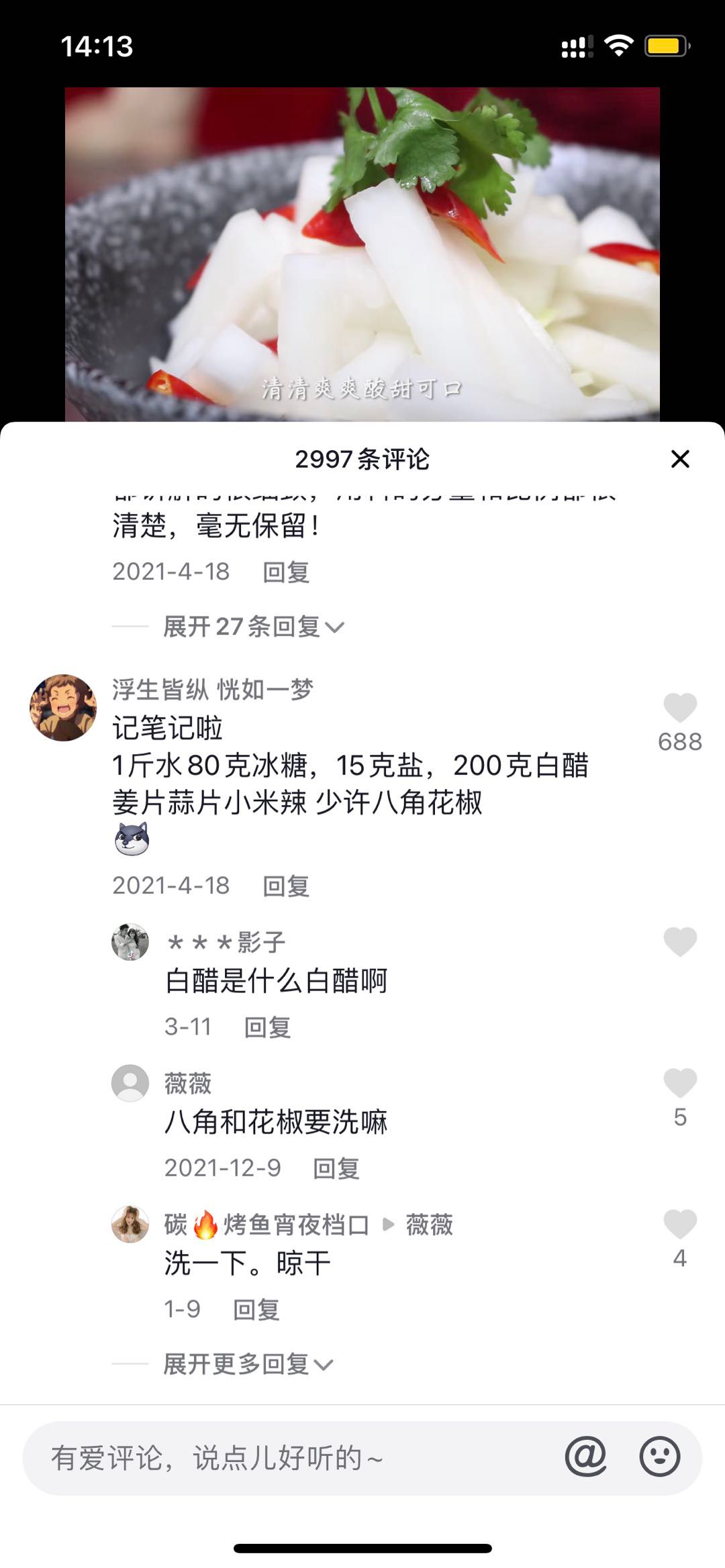Tap the comment input field
The height and width of the screenshot is (1568, 725).
(289, 1458)
